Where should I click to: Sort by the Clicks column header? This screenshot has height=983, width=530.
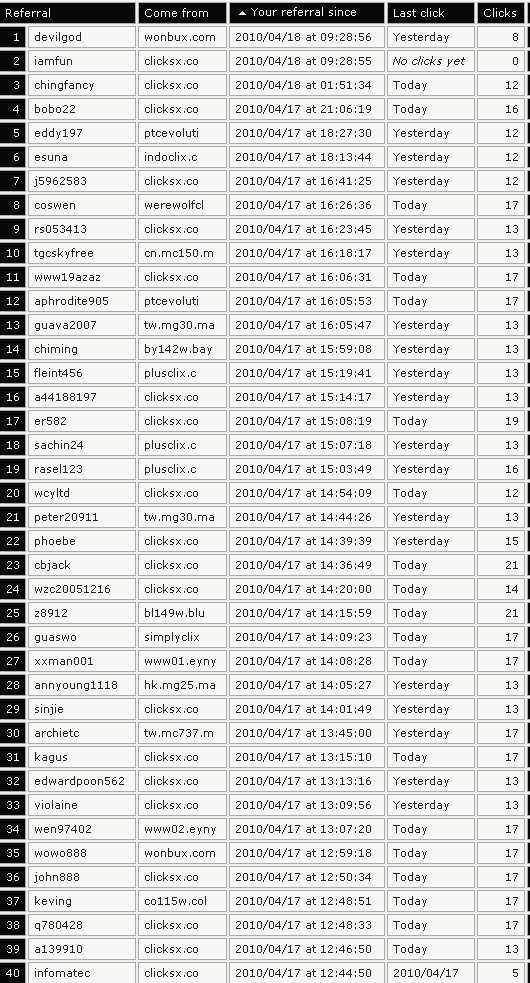tap(500, 13)
